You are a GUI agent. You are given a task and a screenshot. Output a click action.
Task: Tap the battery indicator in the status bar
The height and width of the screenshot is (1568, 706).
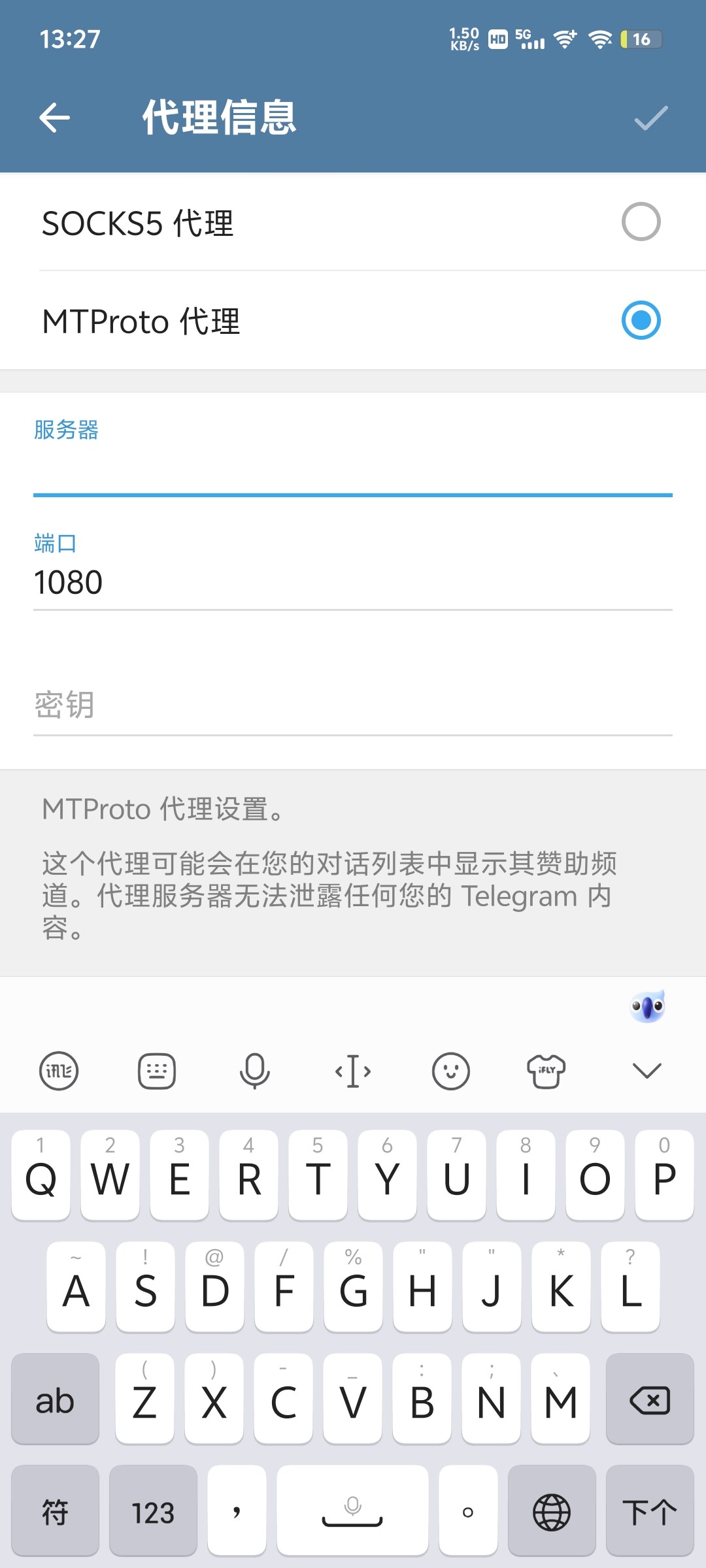639,40
